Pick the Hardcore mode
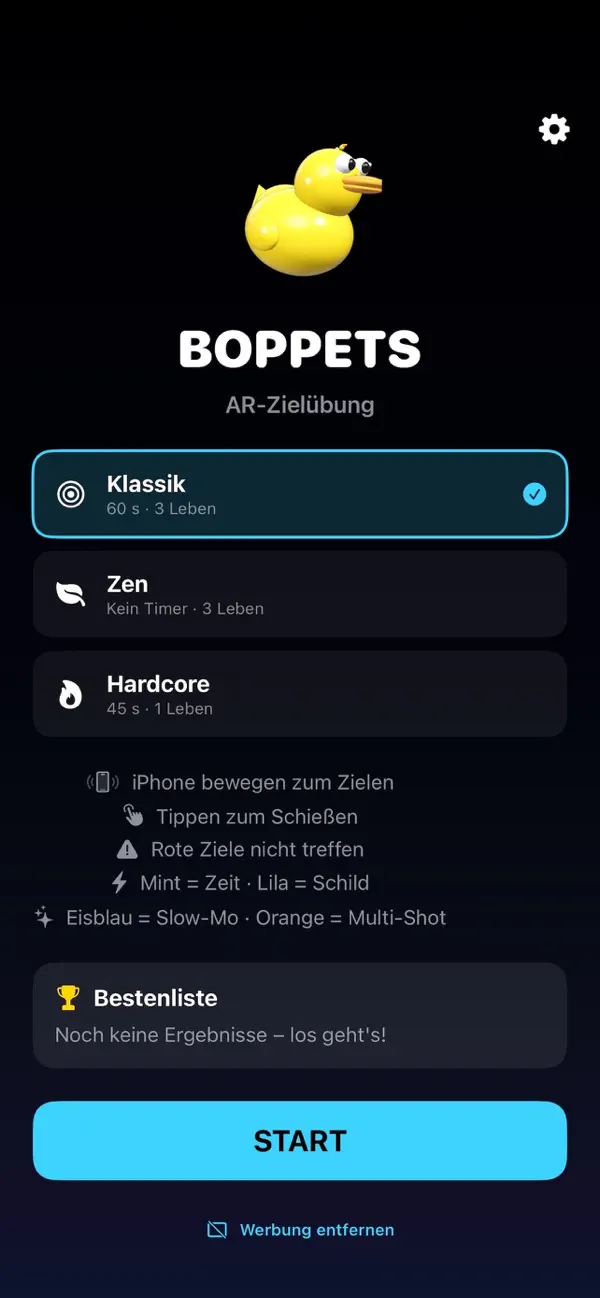The width and height of the screenshot is (600, 1298). [x=300, y=694]
